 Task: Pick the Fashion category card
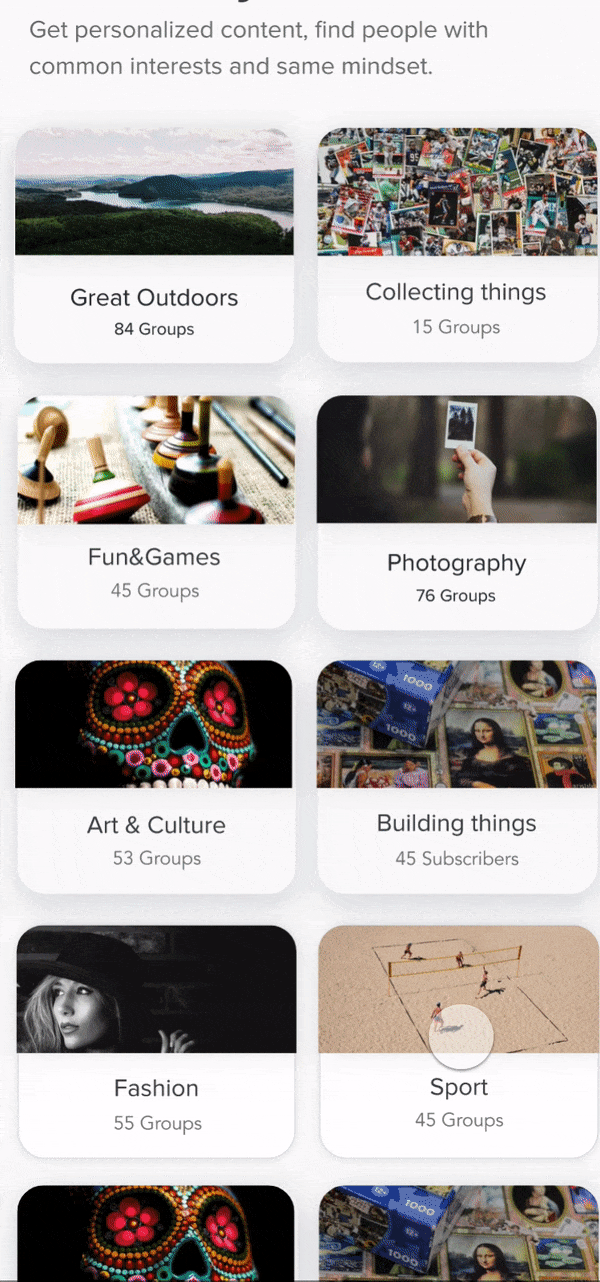click(156, 1042)
